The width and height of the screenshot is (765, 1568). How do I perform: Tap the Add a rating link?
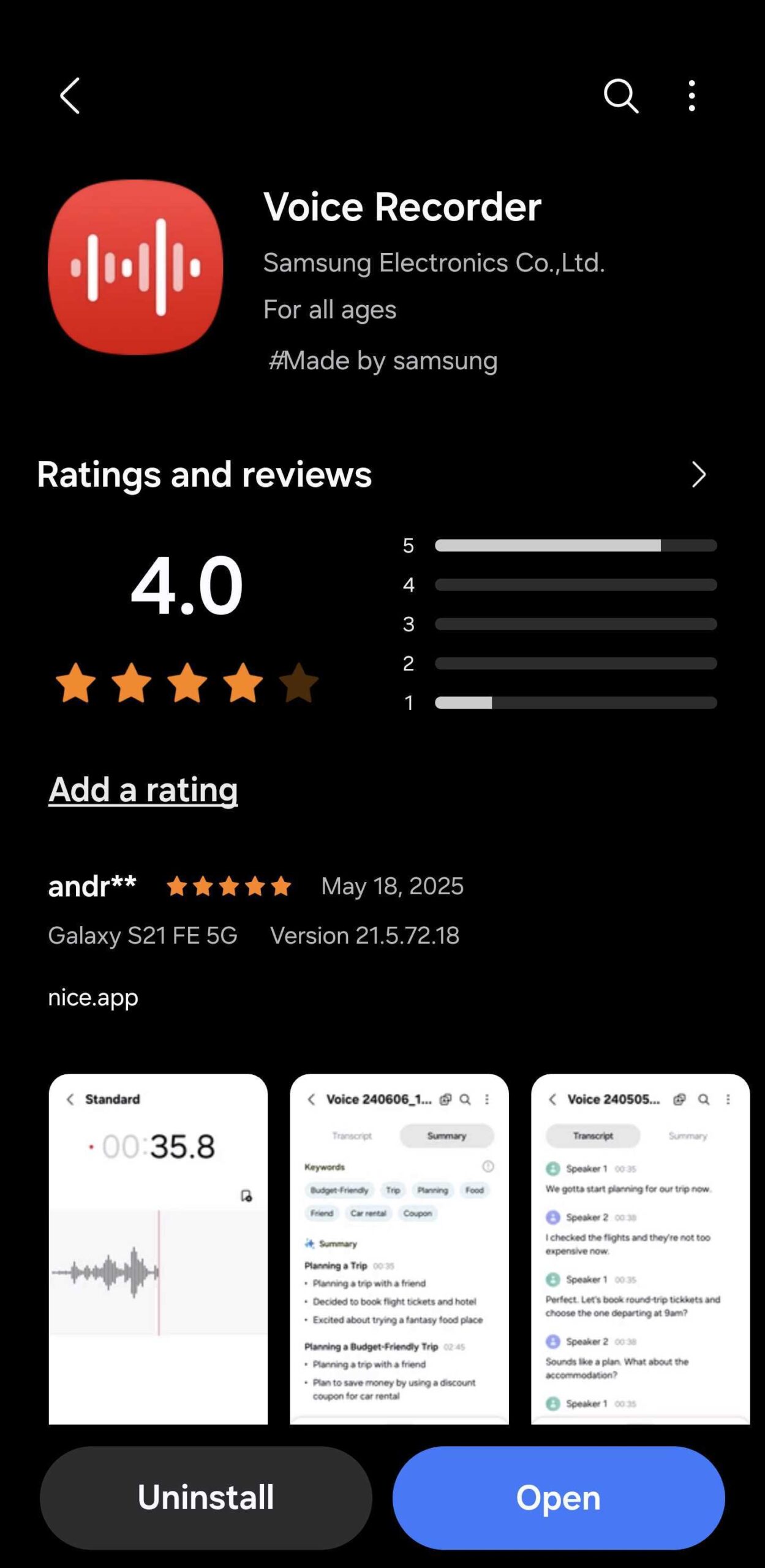143,790
